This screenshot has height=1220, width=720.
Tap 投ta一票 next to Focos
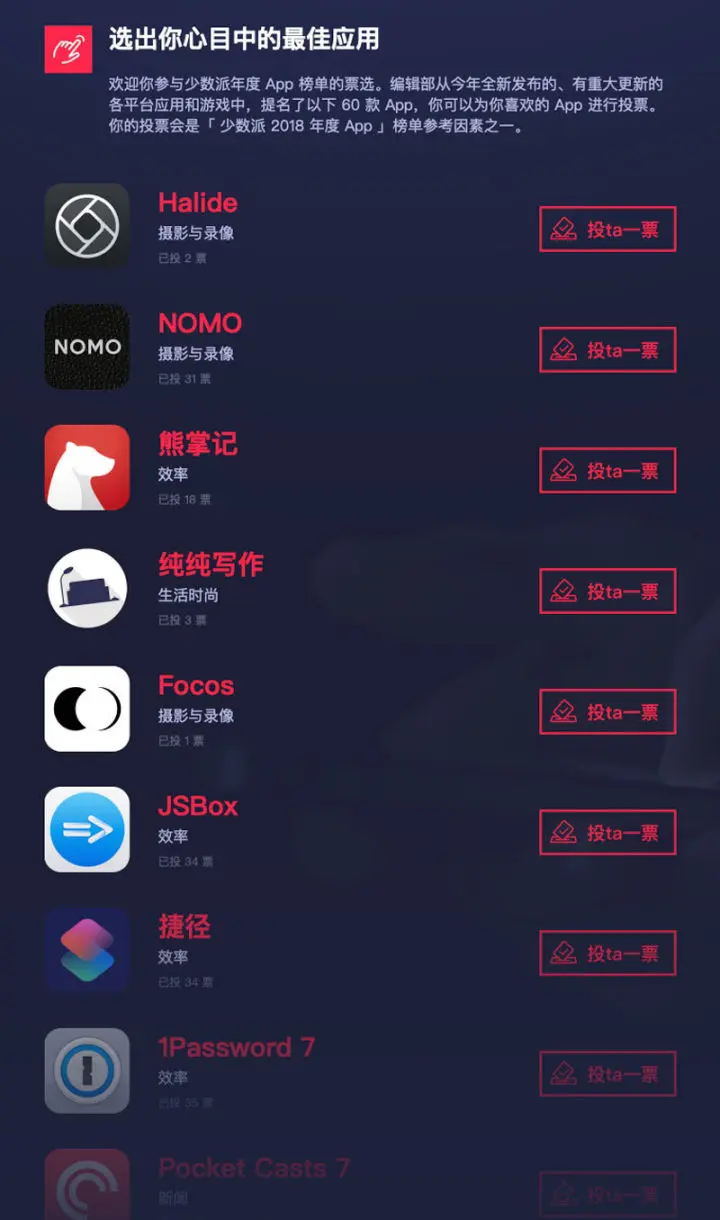[607, 712]
